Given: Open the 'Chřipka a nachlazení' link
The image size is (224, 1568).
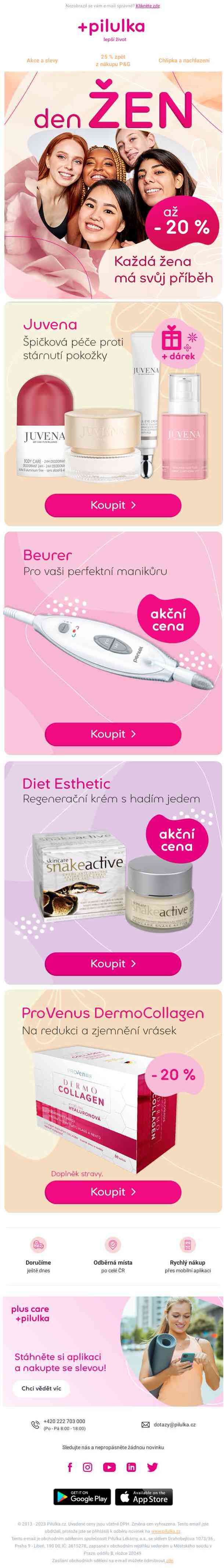Looking at the screenshot, I should tap(184, 60).
